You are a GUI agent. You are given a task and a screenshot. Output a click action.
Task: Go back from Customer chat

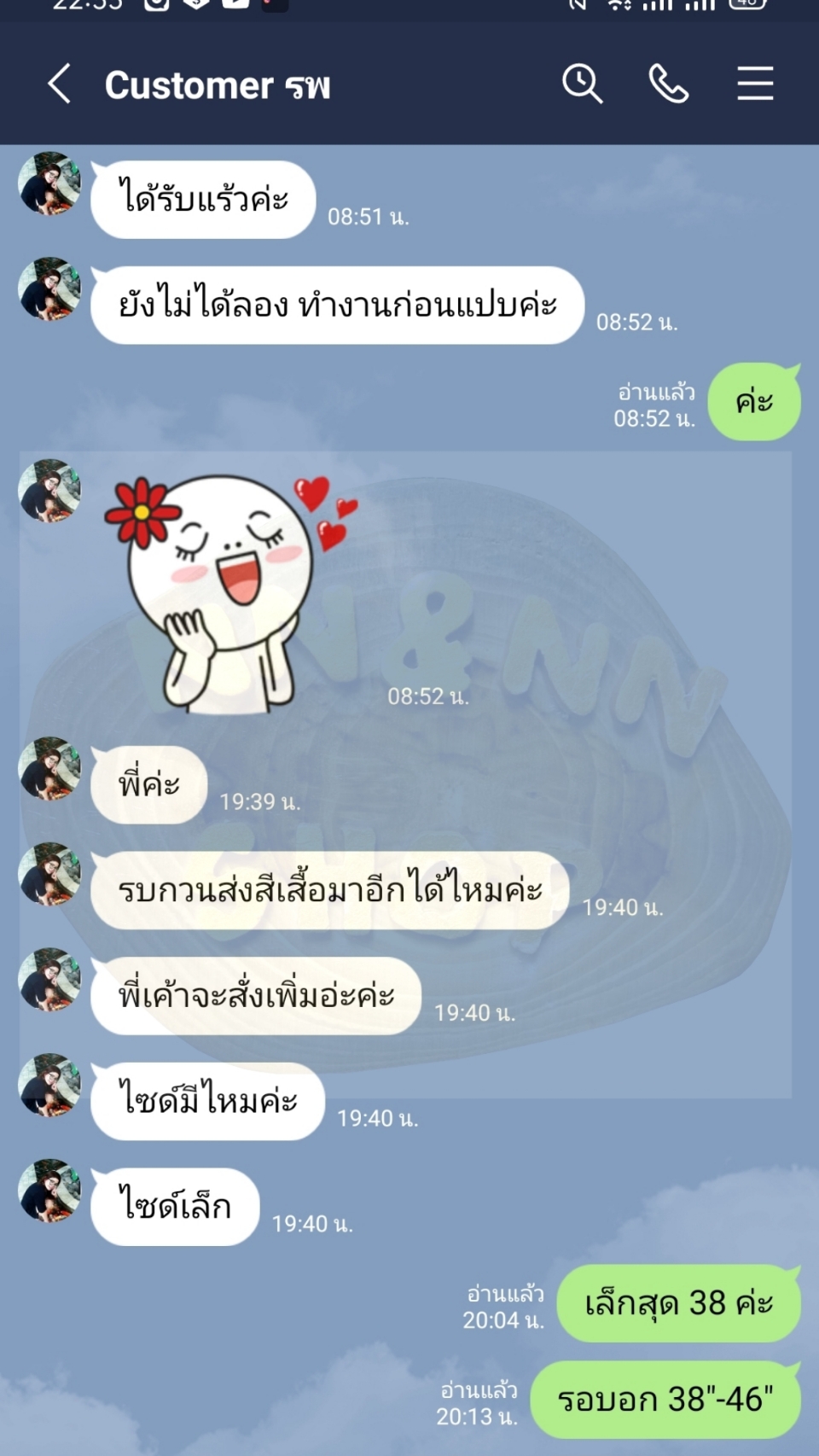(59, 84)
